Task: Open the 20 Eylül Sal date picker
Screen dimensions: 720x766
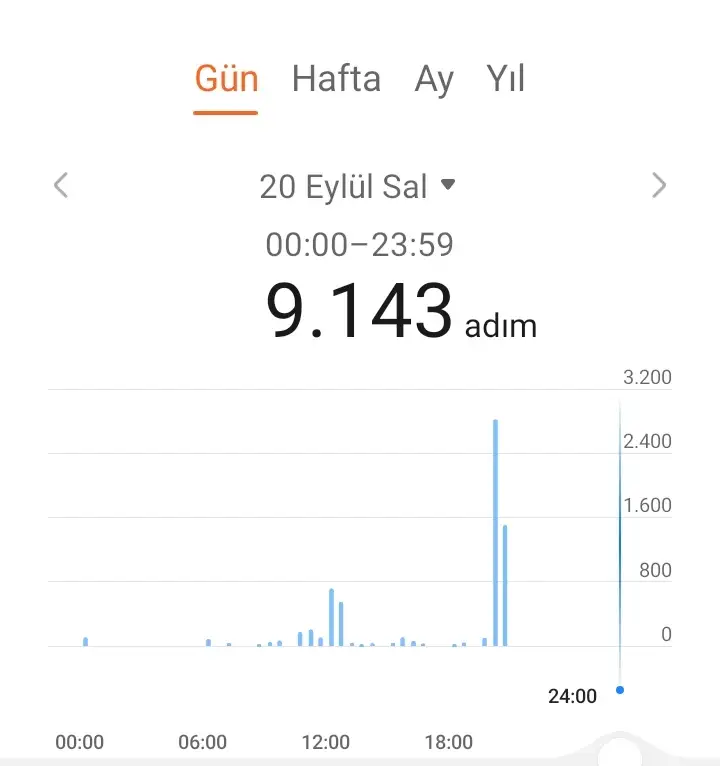Action: pyautogui.click(x=358, y=186)
